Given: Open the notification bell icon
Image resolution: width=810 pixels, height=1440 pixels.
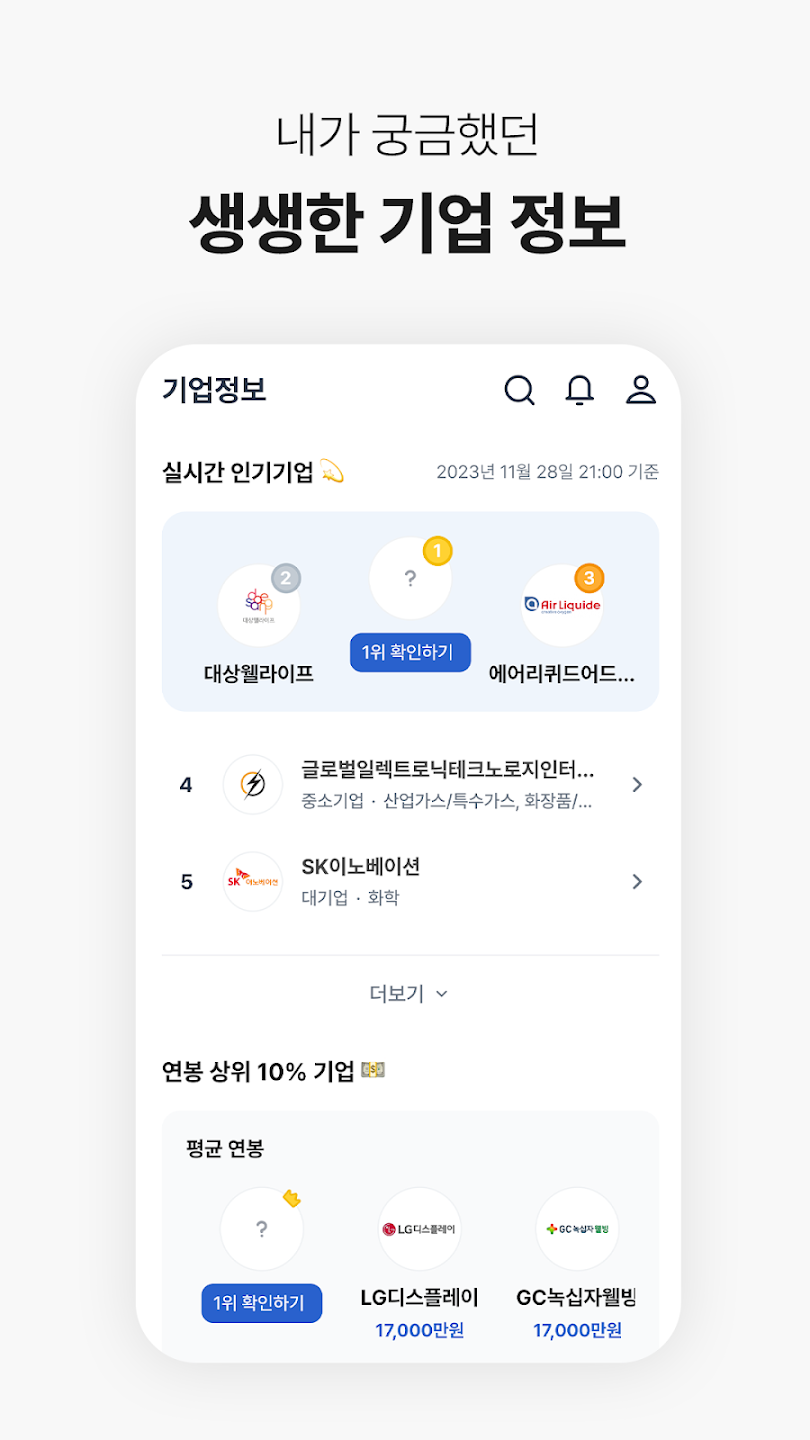Looking at the screenshot, I should point(580,391).
